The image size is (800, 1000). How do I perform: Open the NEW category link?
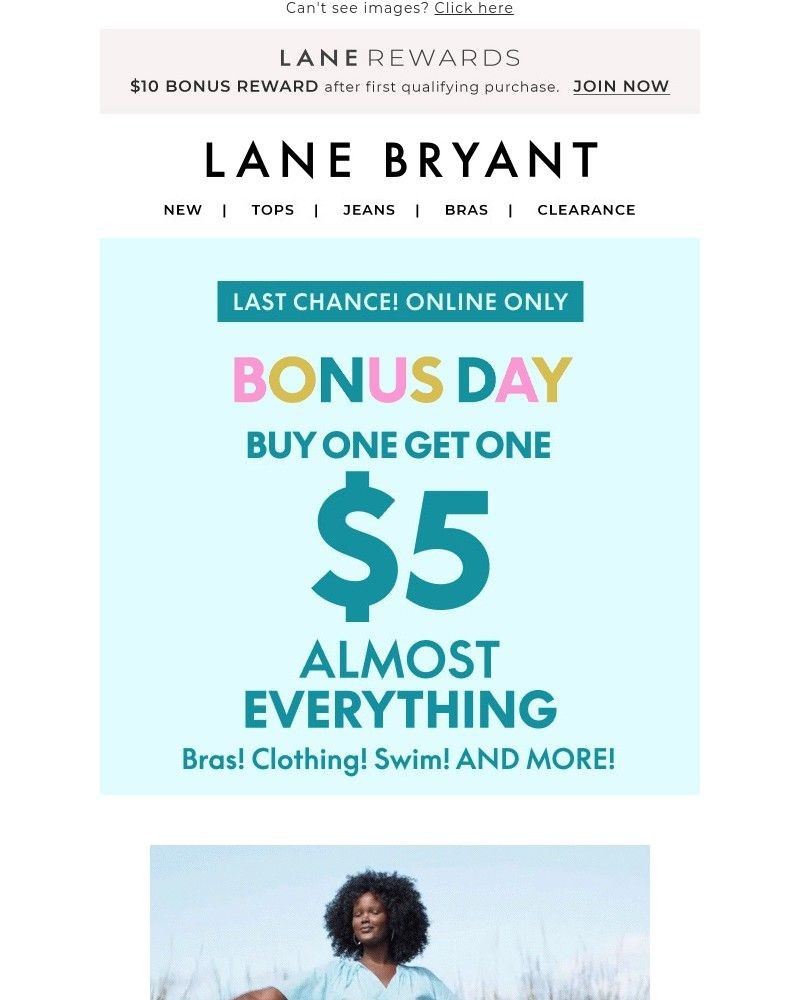pyautogui.click(x=183, y=210)
